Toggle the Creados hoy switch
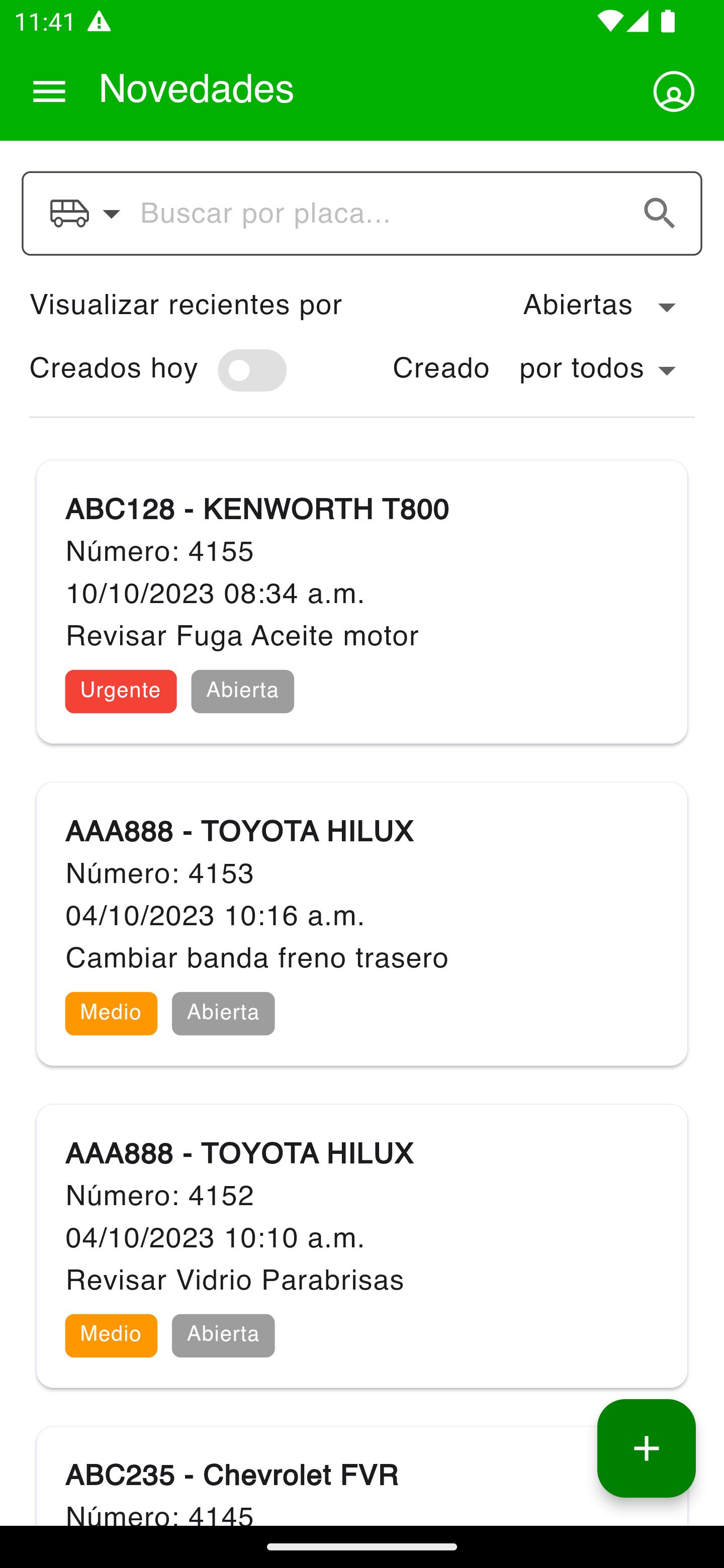This screenshot has height=1568, width=724. [252, 370]
